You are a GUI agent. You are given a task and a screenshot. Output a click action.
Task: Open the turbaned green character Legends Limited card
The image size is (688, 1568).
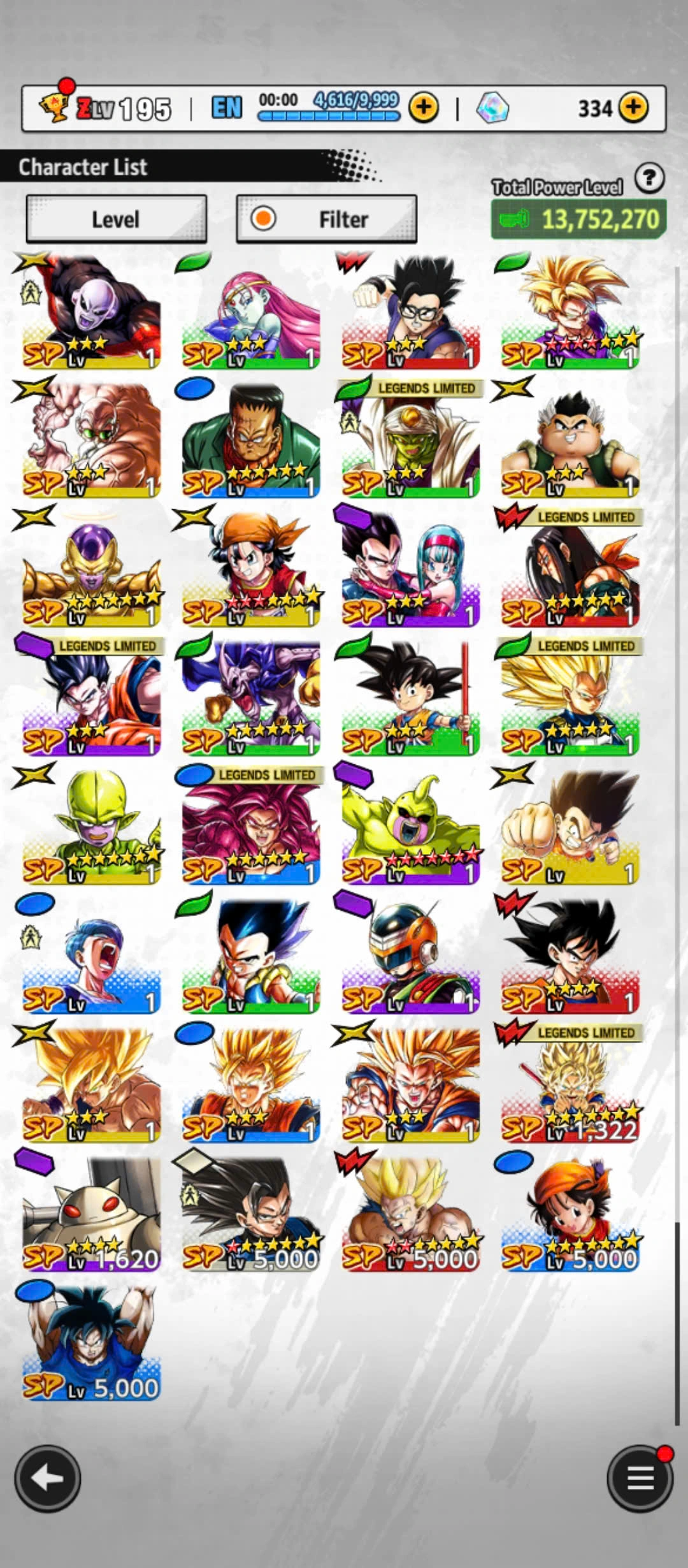point(410,440)
